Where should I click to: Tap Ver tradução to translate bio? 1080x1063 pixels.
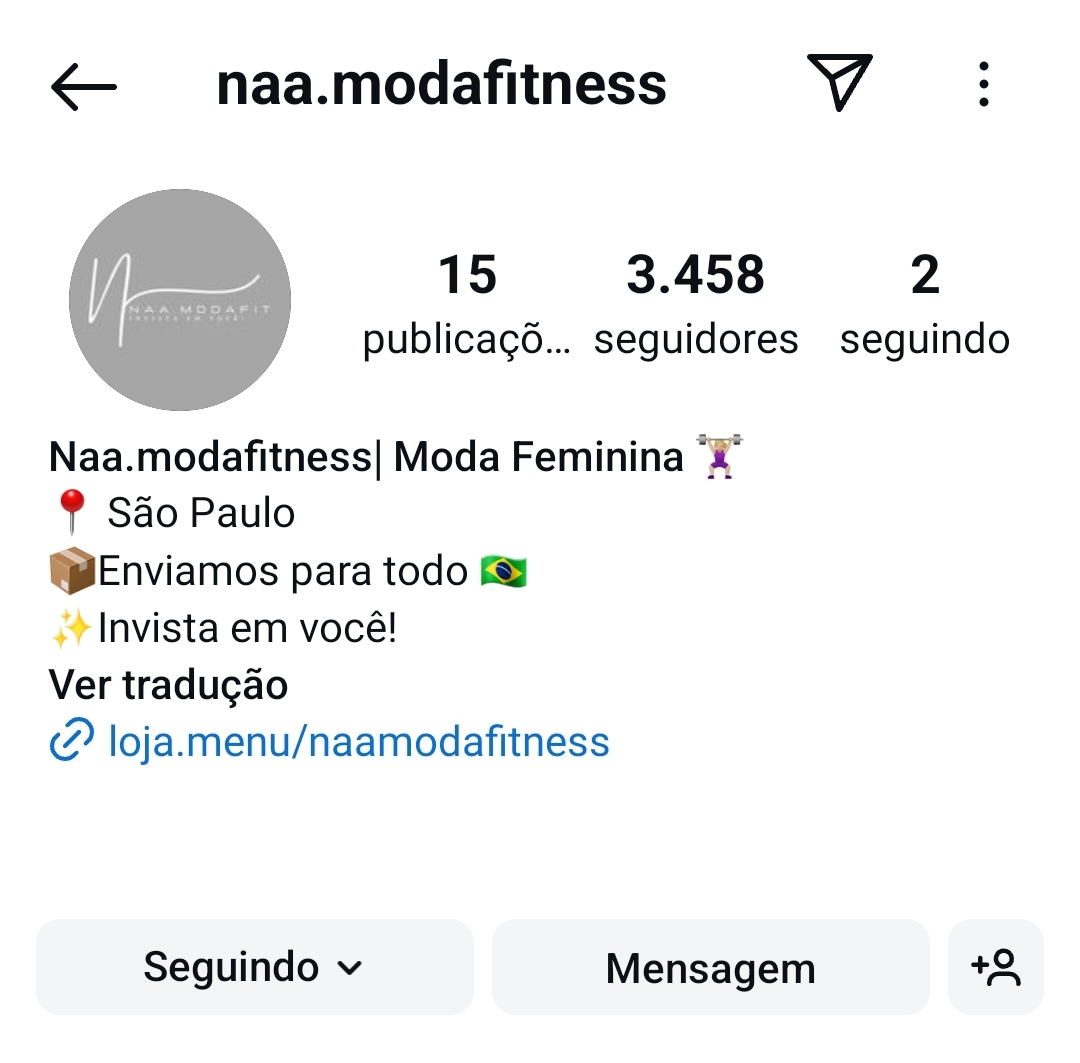pos(168,685)
